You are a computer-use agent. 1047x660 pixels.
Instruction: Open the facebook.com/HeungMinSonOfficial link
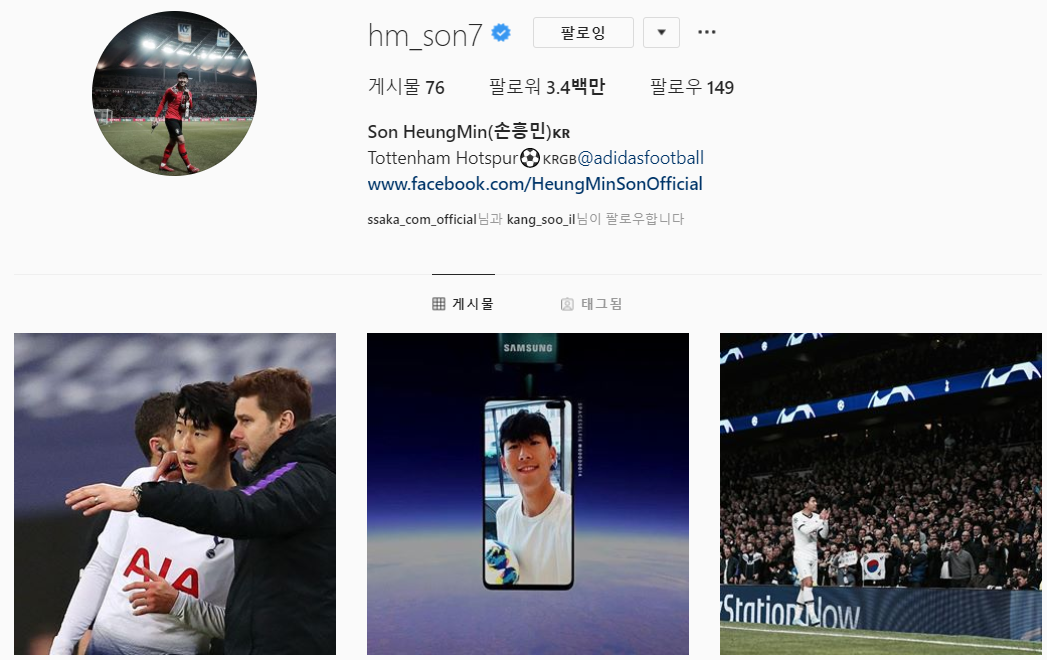535,184
